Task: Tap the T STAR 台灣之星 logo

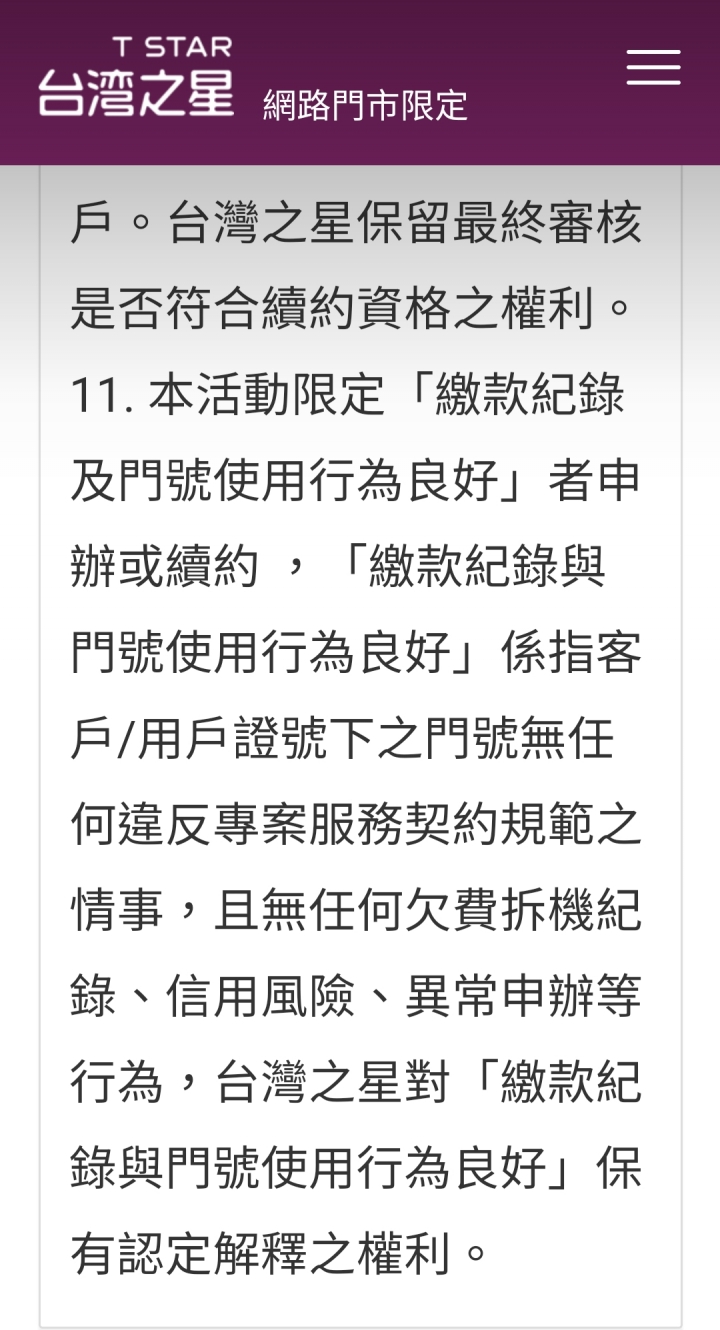Action: pyautogui.click(x=137, y=78)
